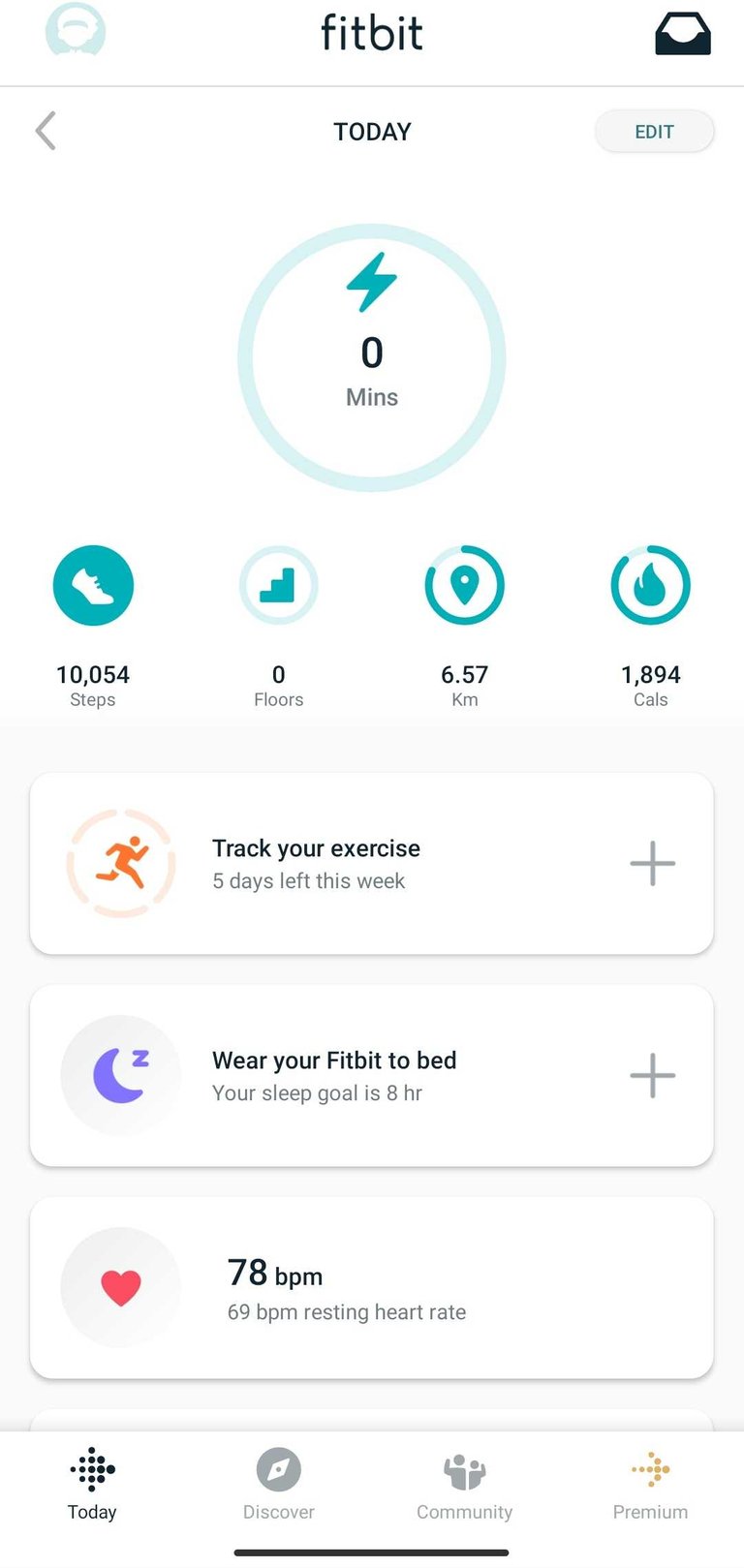Screen dimensions: 744x1568
Task: View the distance in Km details
Action: (x=465, y=586)
